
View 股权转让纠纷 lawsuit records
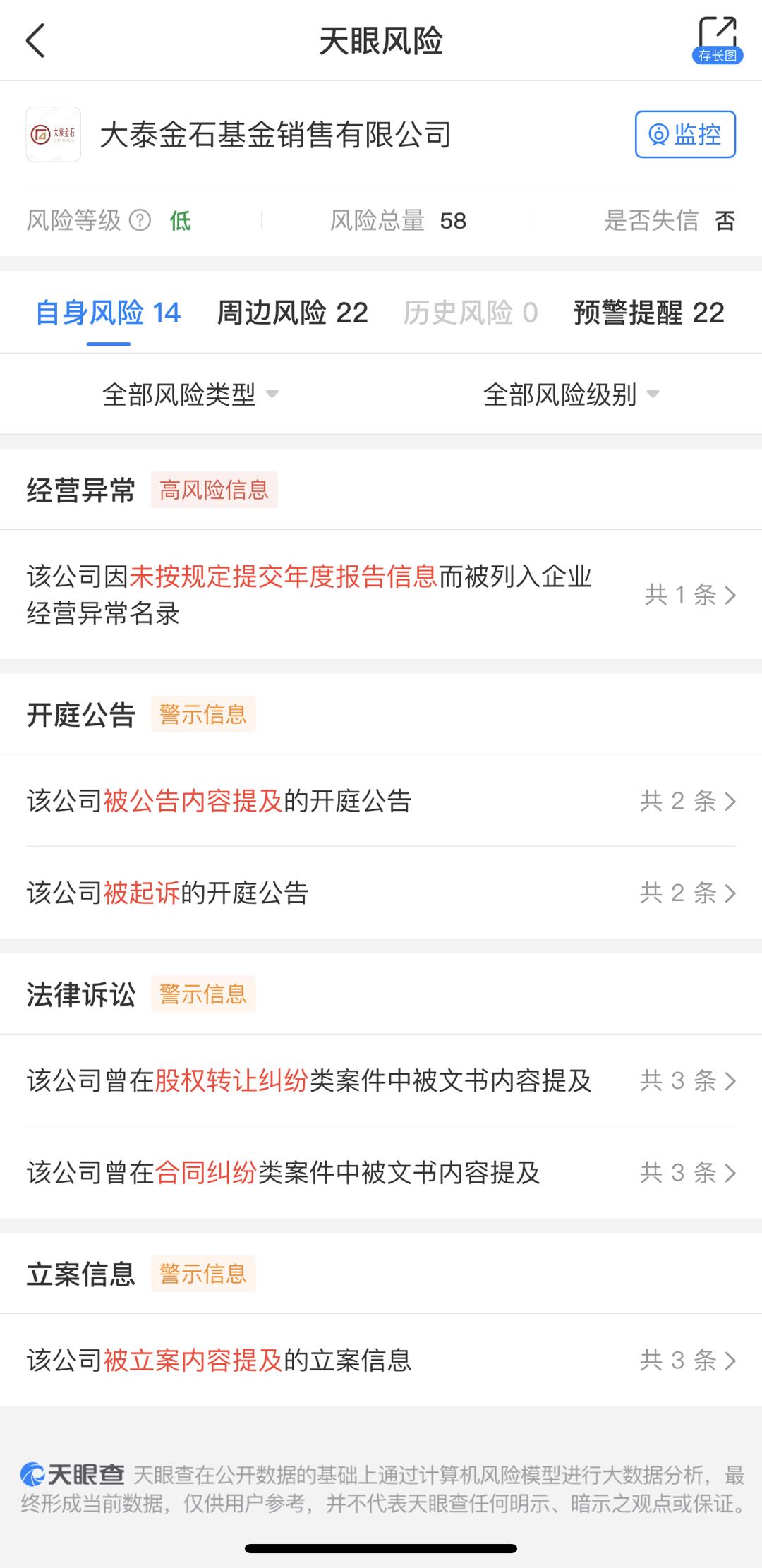(381, 1080)
